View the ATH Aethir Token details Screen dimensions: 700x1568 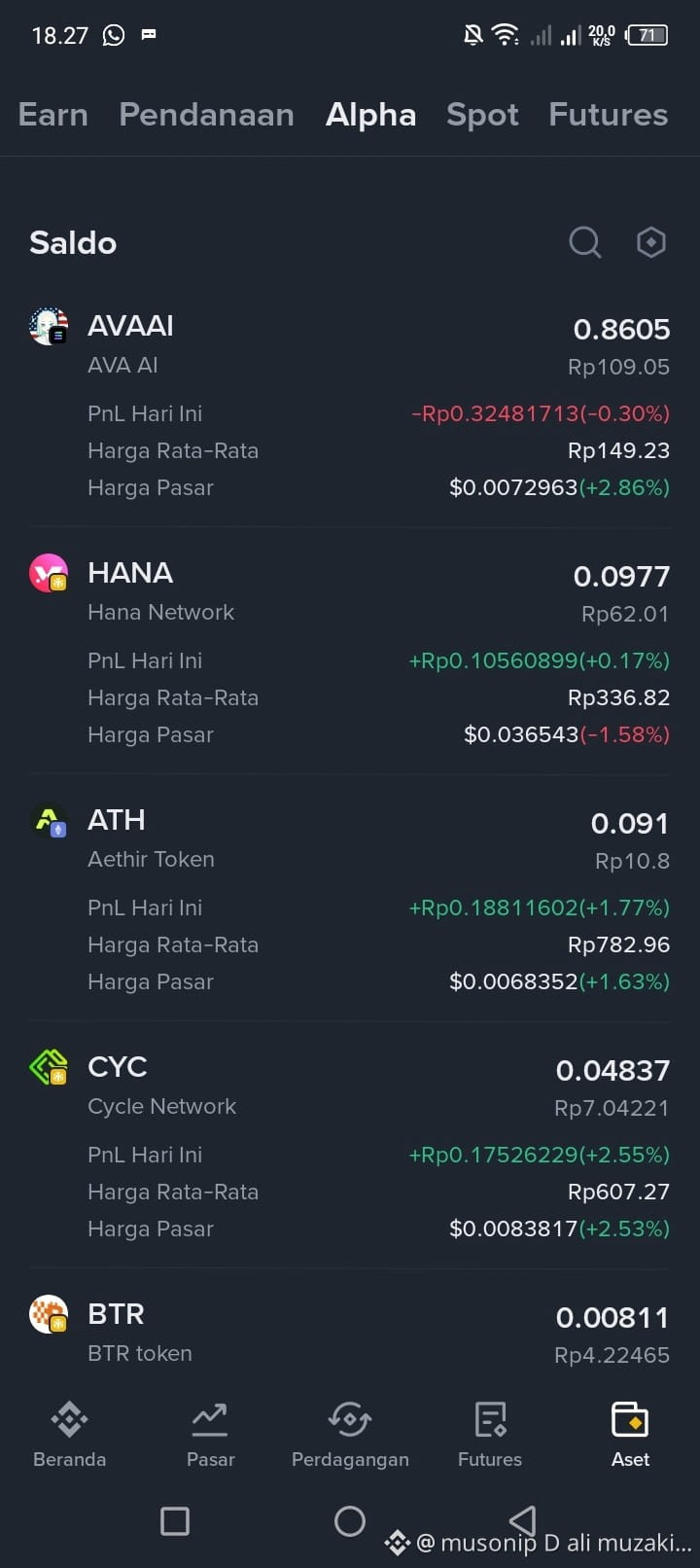point(350,900)
